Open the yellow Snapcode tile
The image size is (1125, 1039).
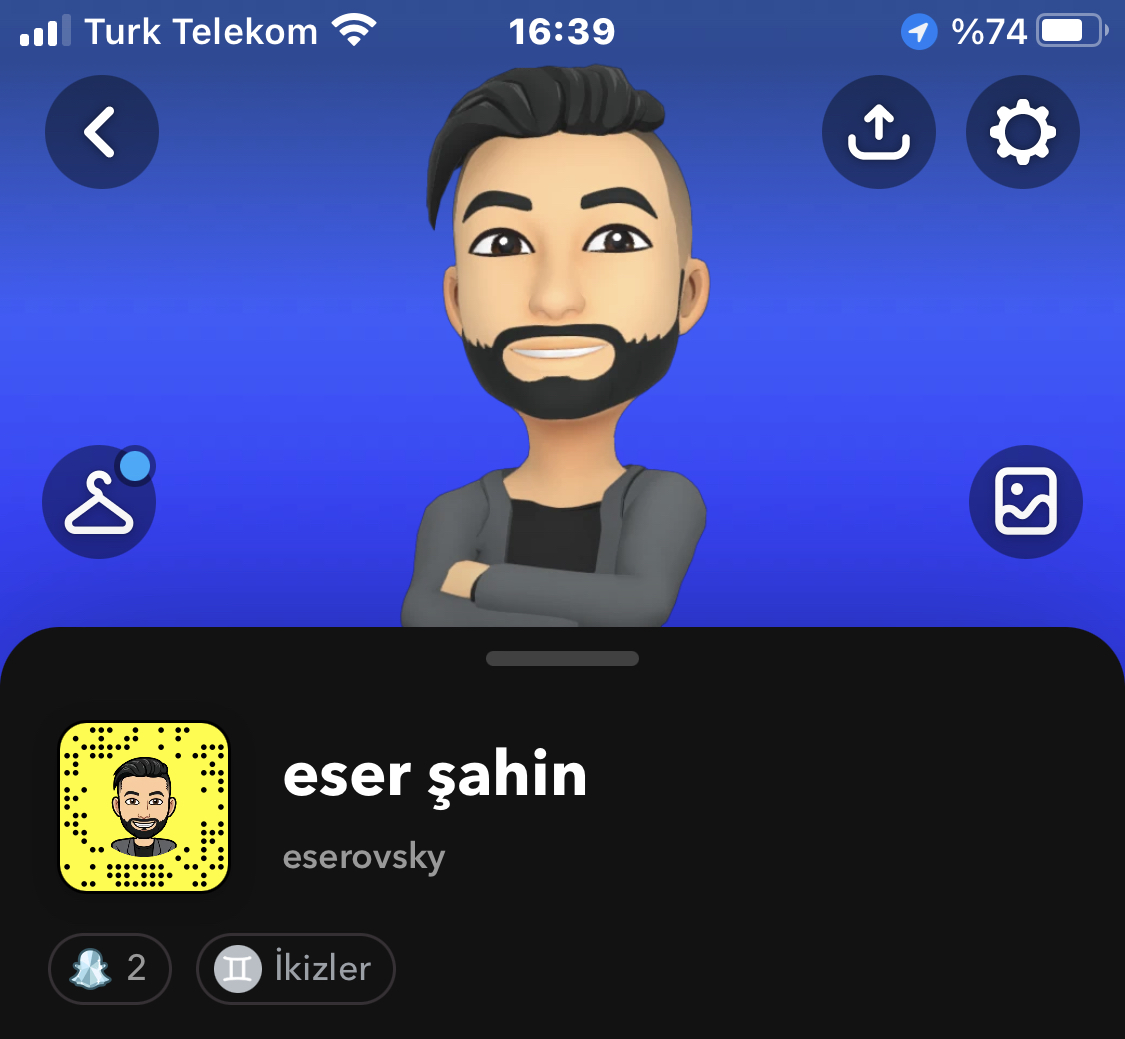144,806
